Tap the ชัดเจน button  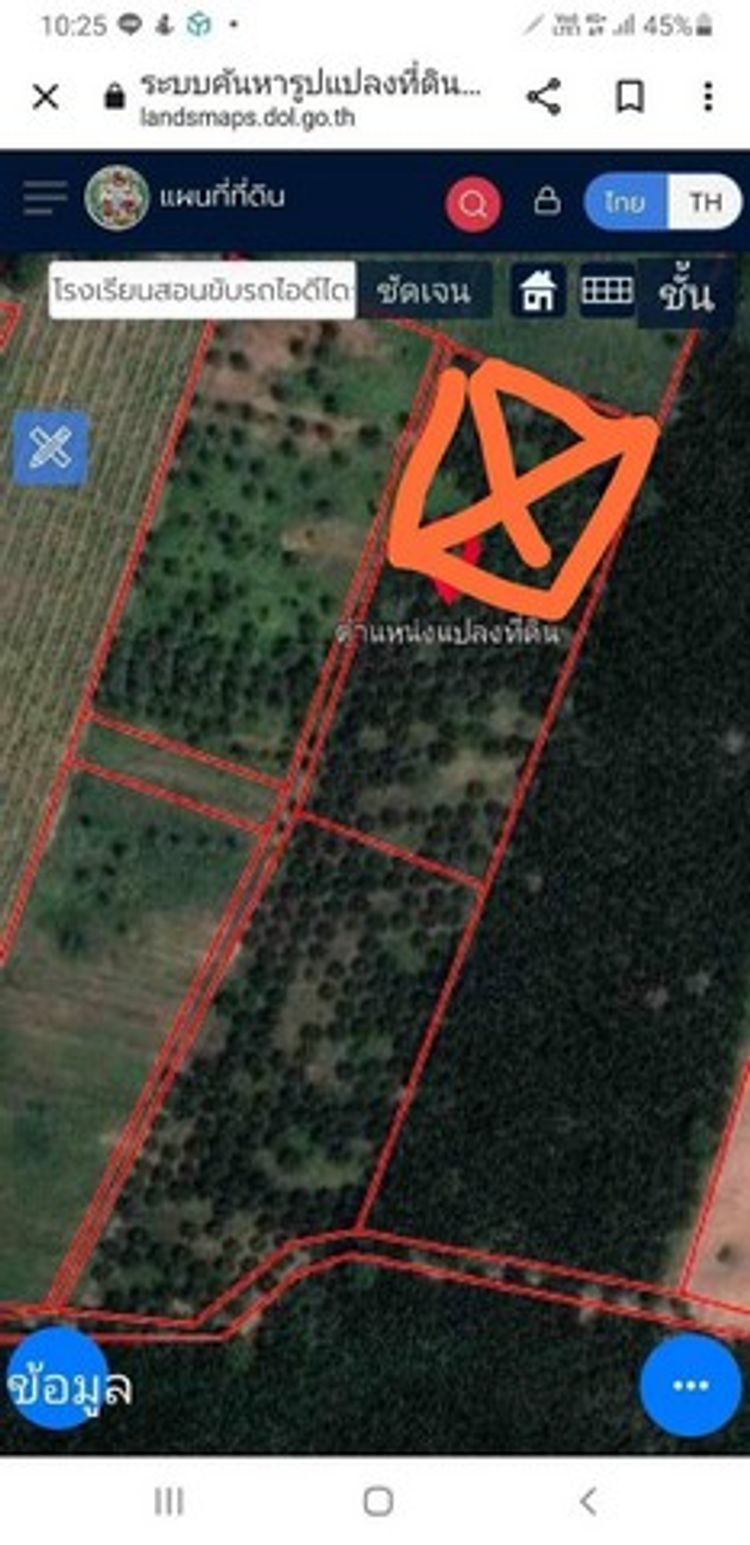click(424, 291)
